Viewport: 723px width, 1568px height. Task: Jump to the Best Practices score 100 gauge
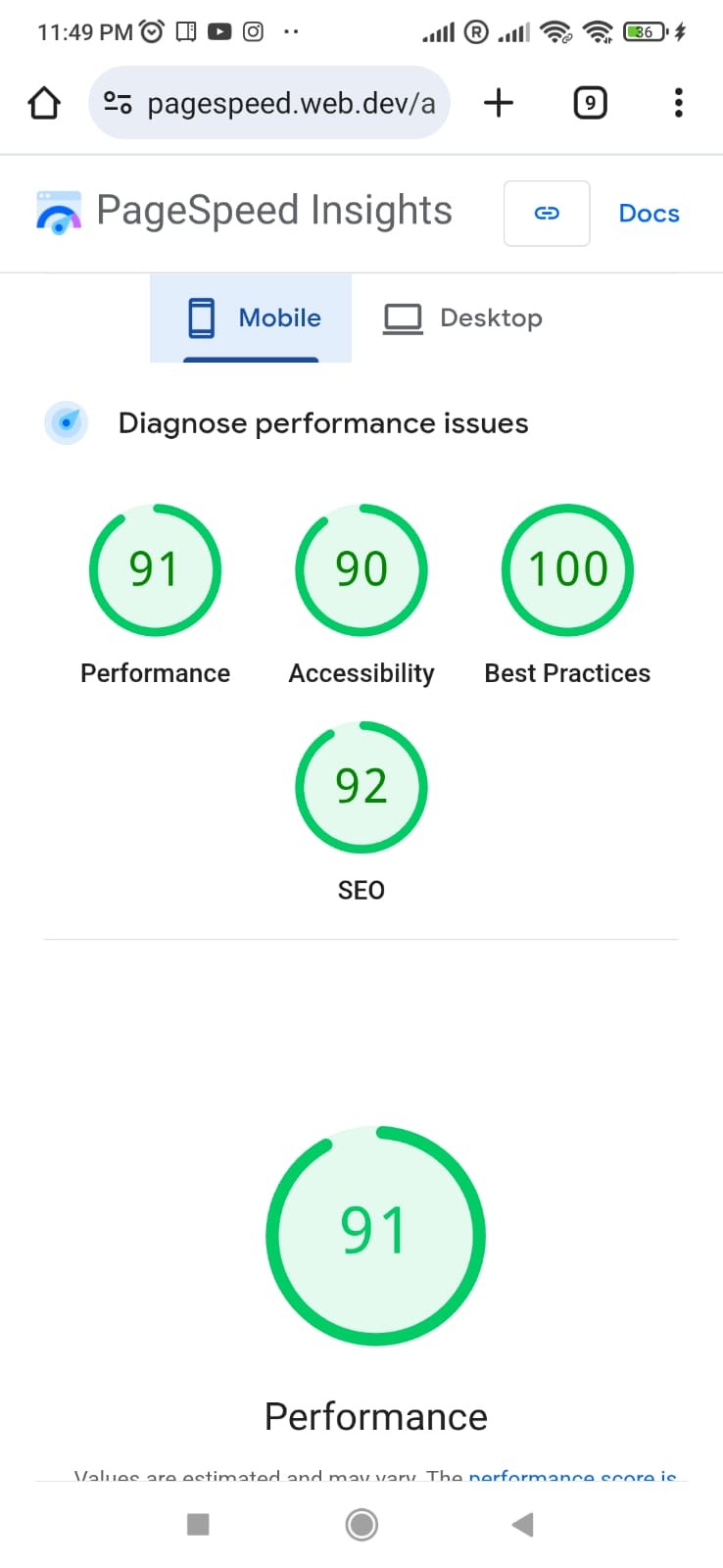(x=567, y=570)
